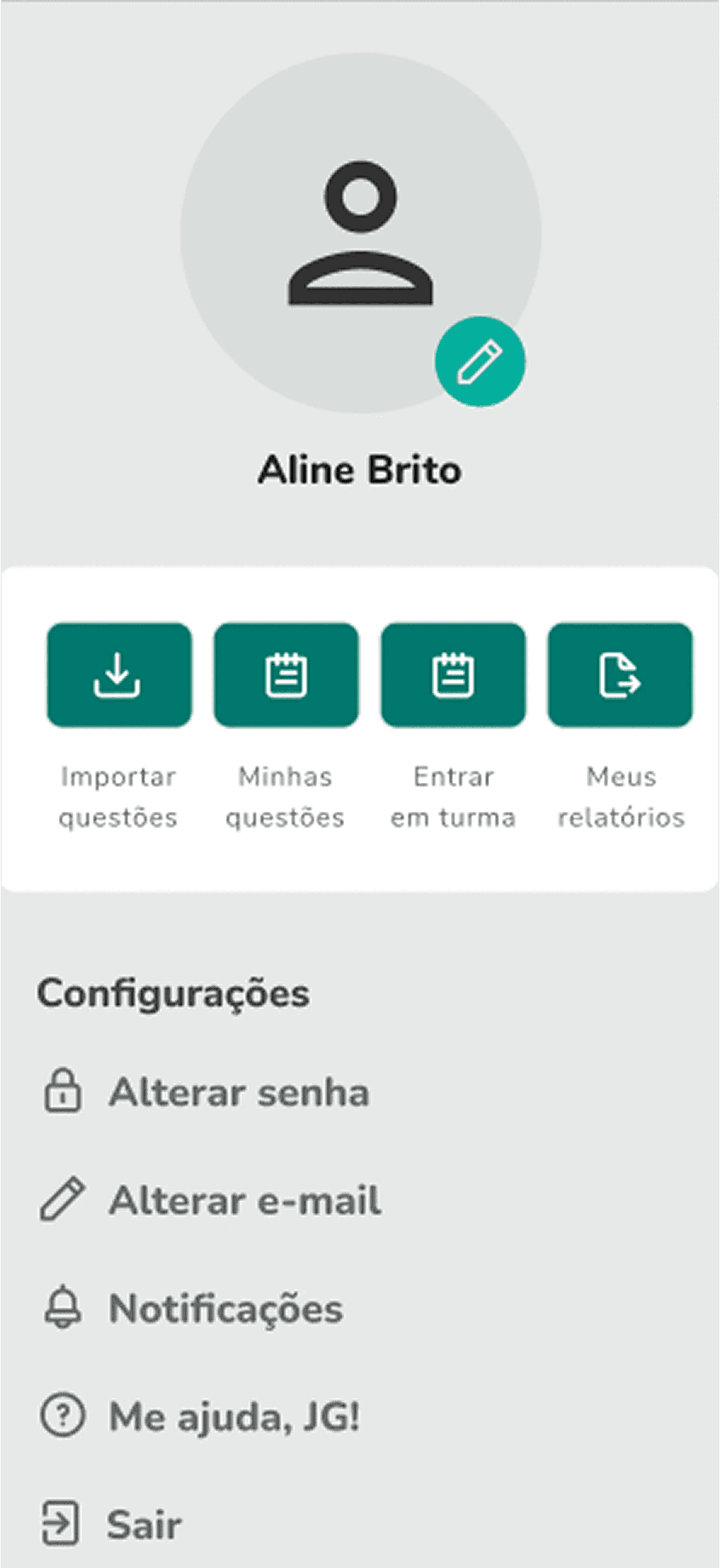Go to Minhas questões

point(286,675)
